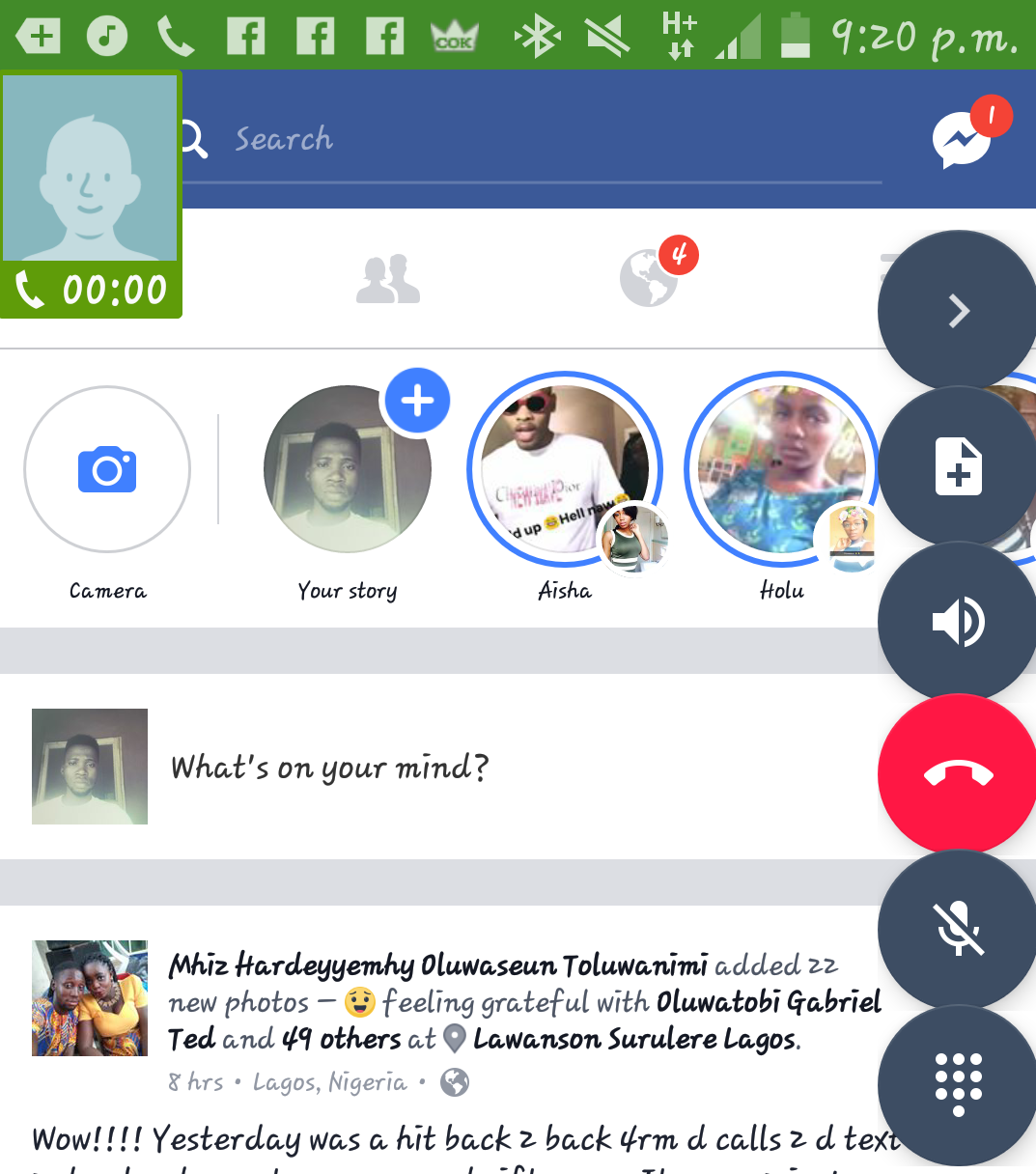
Task: Mute the microphone
Action: 958,930
